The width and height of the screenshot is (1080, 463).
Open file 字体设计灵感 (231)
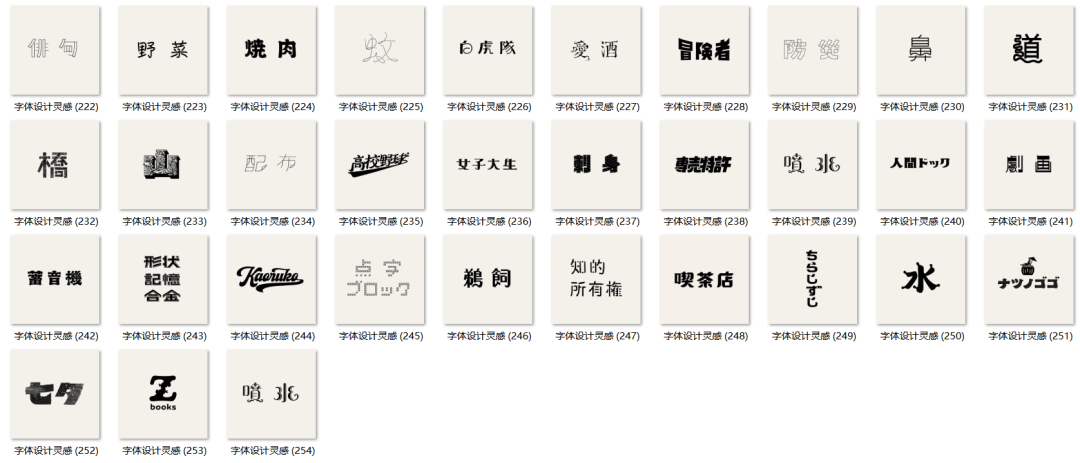pyautogui.click(x=1028, y=50)
